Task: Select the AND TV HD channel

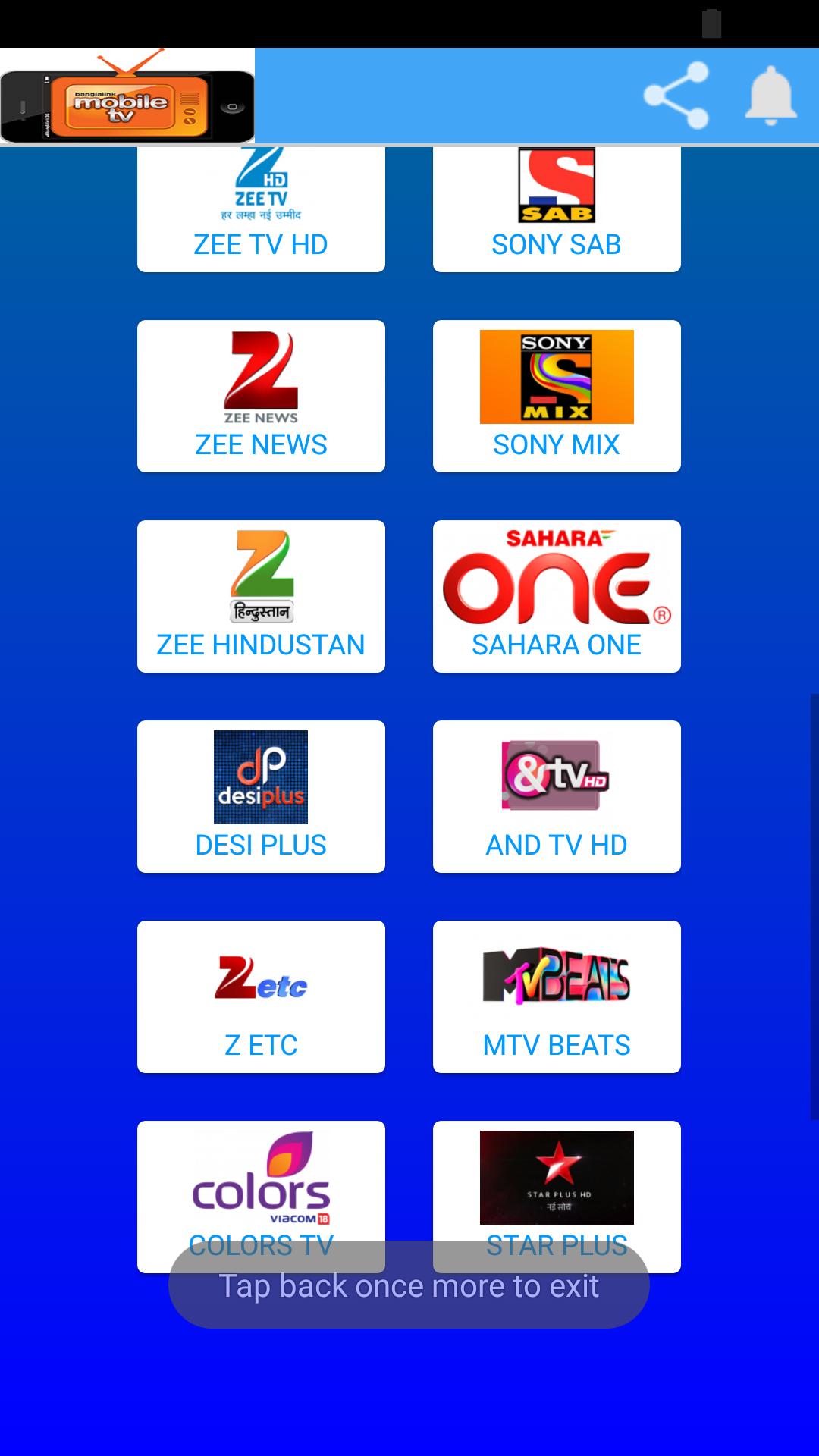Action: tap(557, 796)
